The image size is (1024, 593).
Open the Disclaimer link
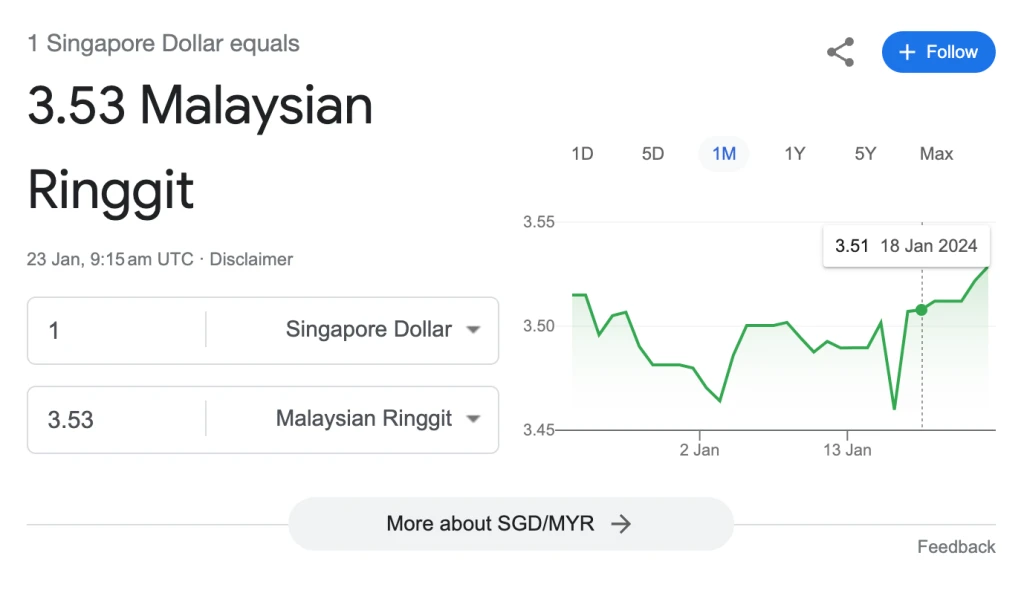(x=251, y=259)
